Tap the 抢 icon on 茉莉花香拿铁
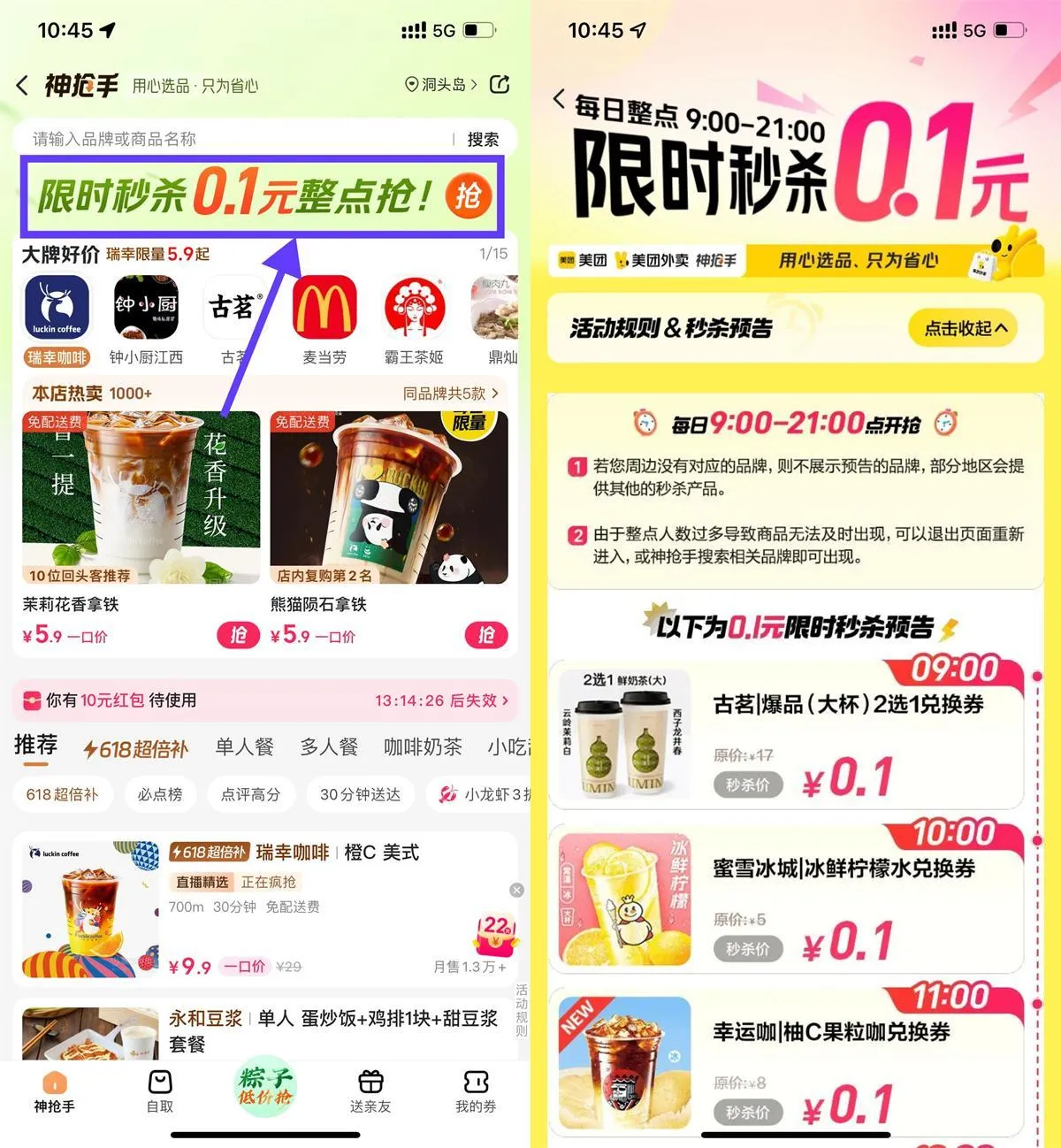1061x1148 pixels. [x=237, y=635]
